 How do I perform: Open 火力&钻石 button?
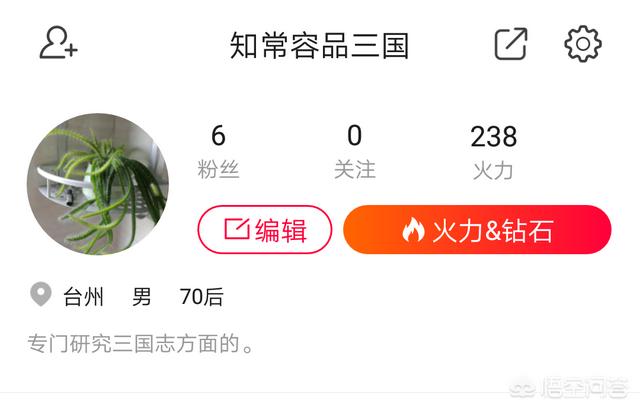[x=477, y=231]
